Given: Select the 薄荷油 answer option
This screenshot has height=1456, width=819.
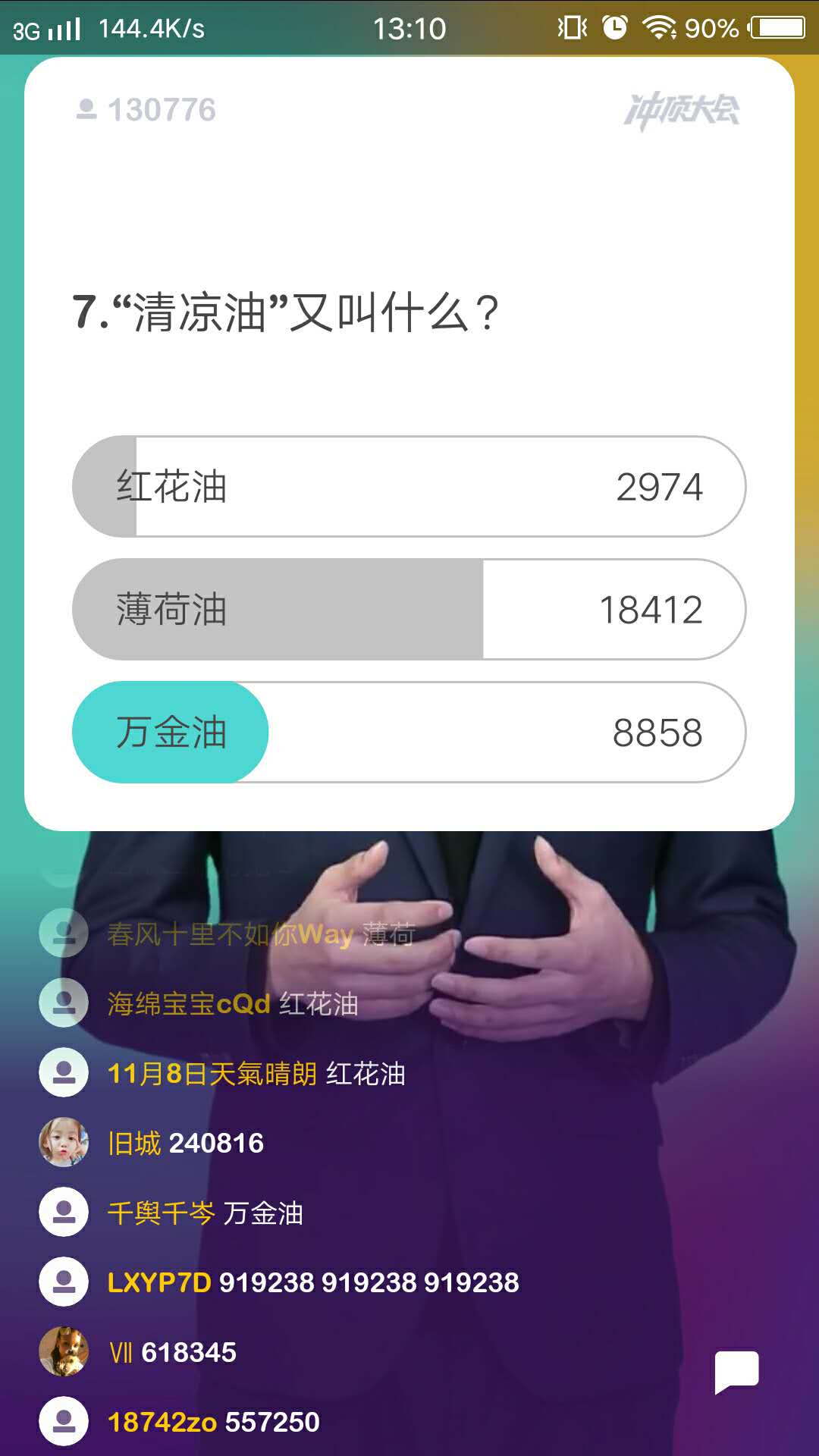Looking at the screenshot, I should point(409,610).
